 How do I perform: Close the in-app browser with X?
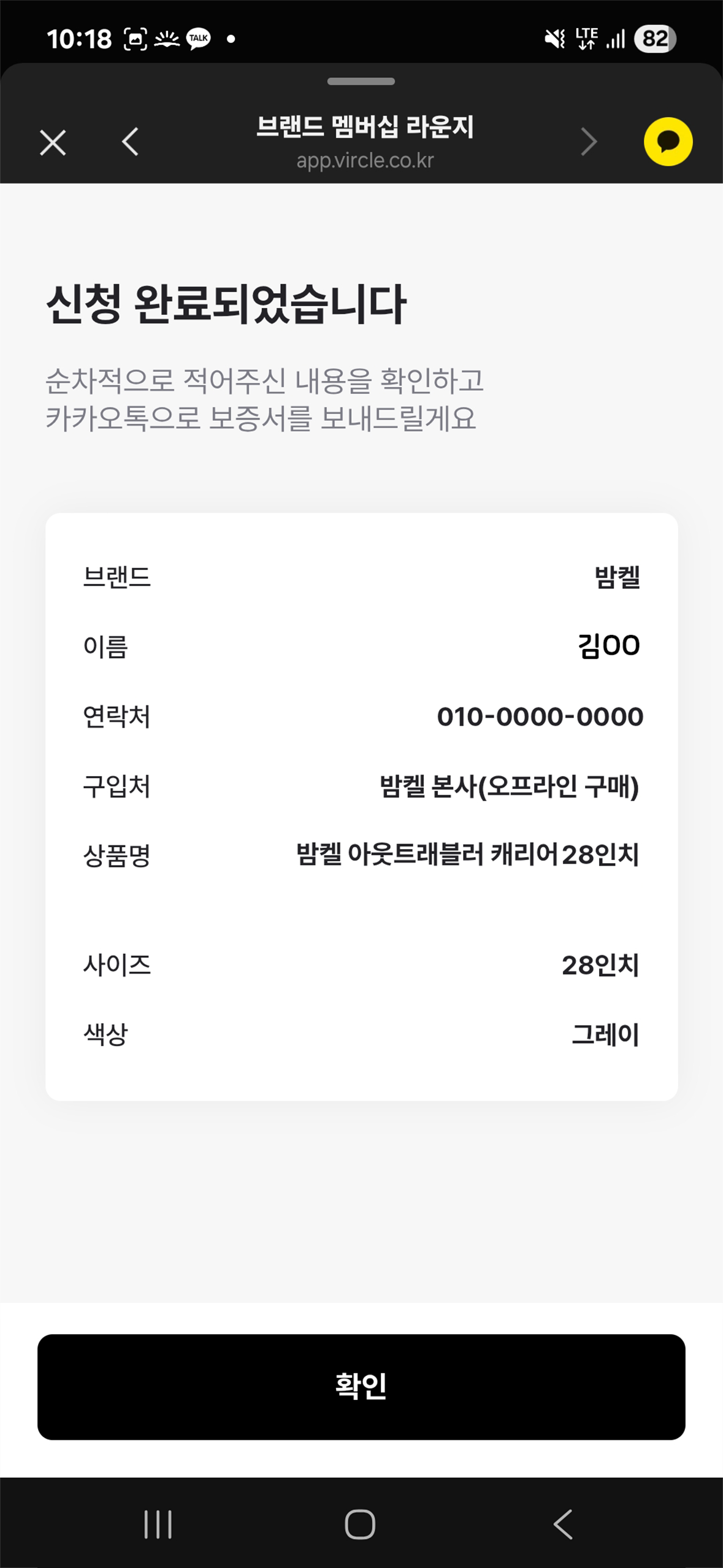click(53, 142)
